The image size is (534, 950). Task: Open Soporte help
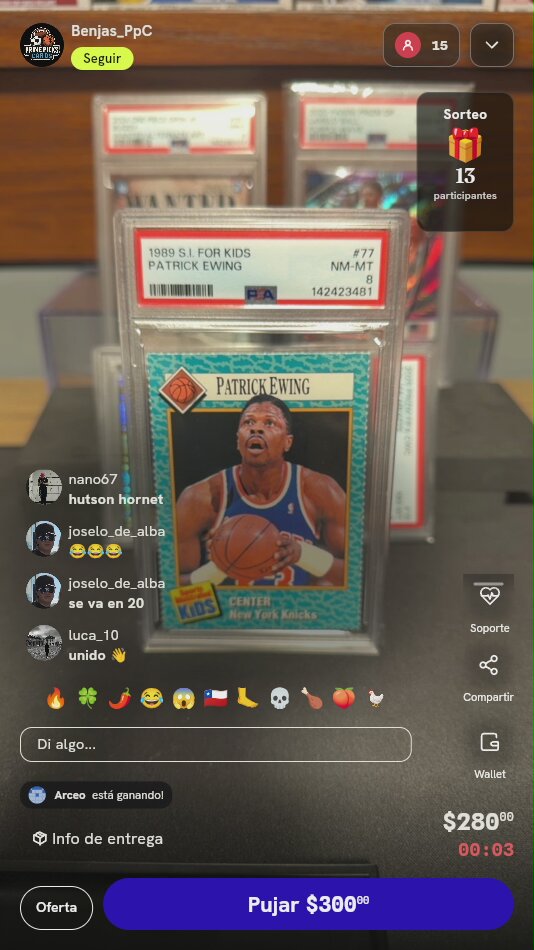tap(489, 604)
